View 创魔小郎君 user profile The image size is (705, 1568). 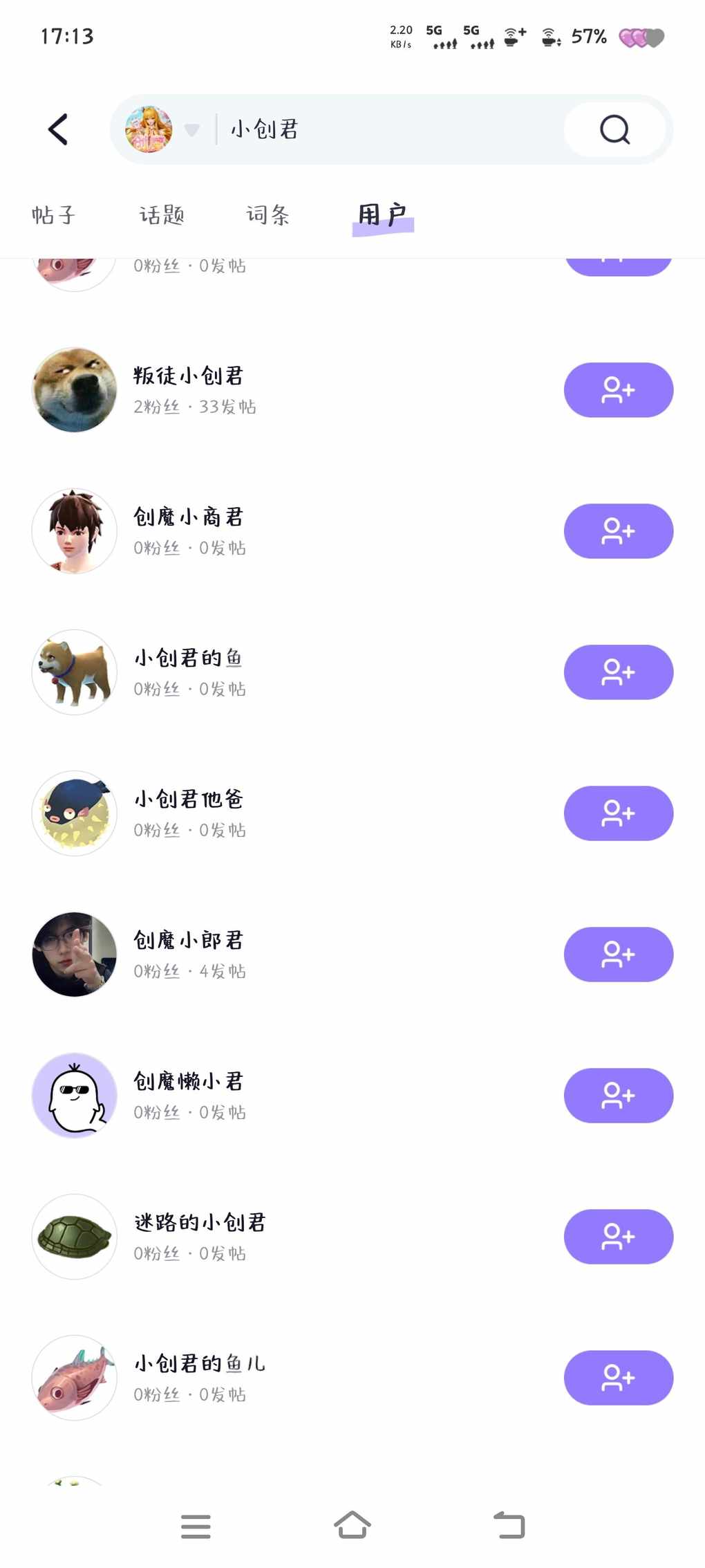188,941
